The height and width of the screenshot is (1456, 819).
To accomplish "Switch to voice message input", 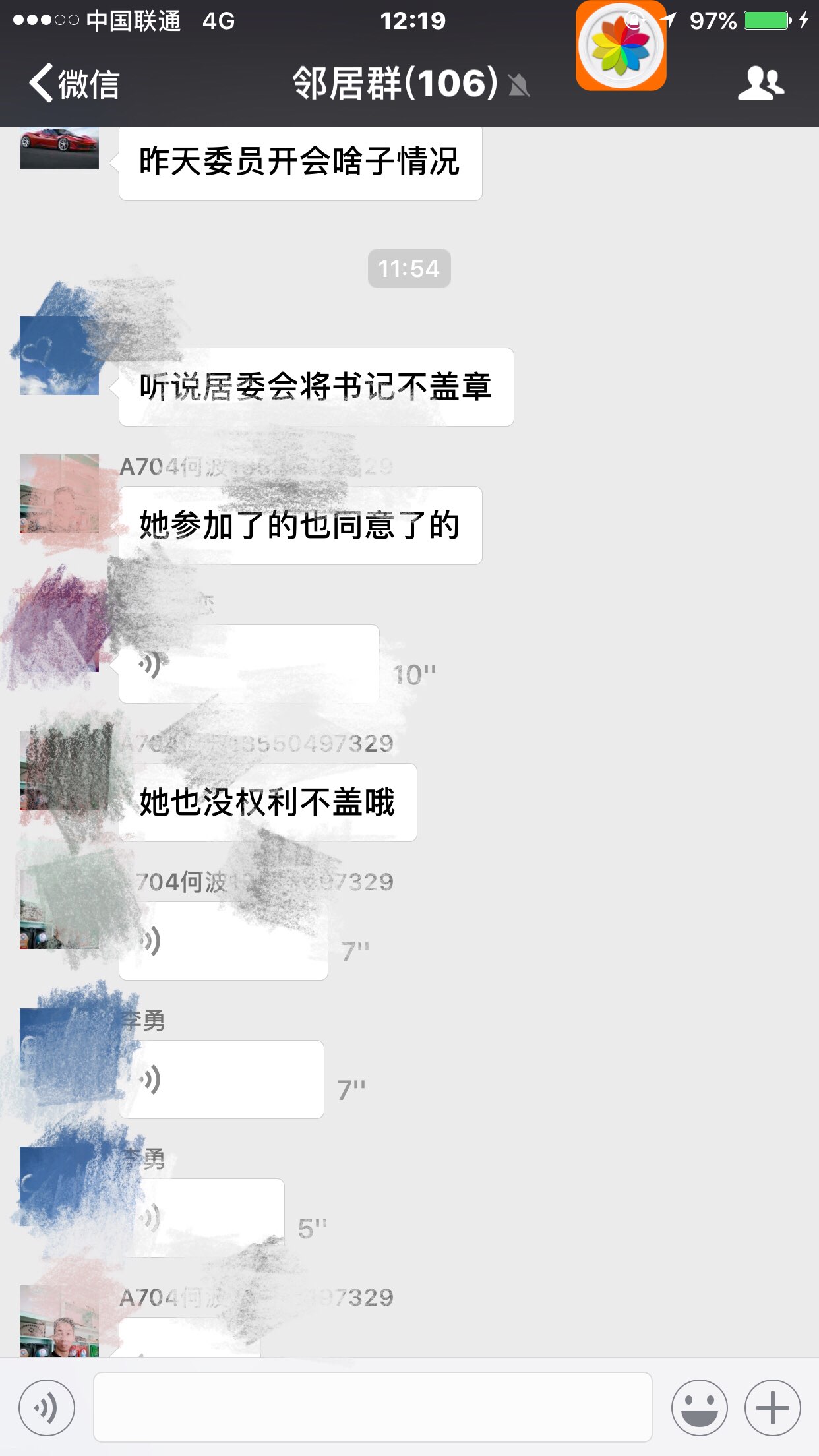I will 47,1407.
